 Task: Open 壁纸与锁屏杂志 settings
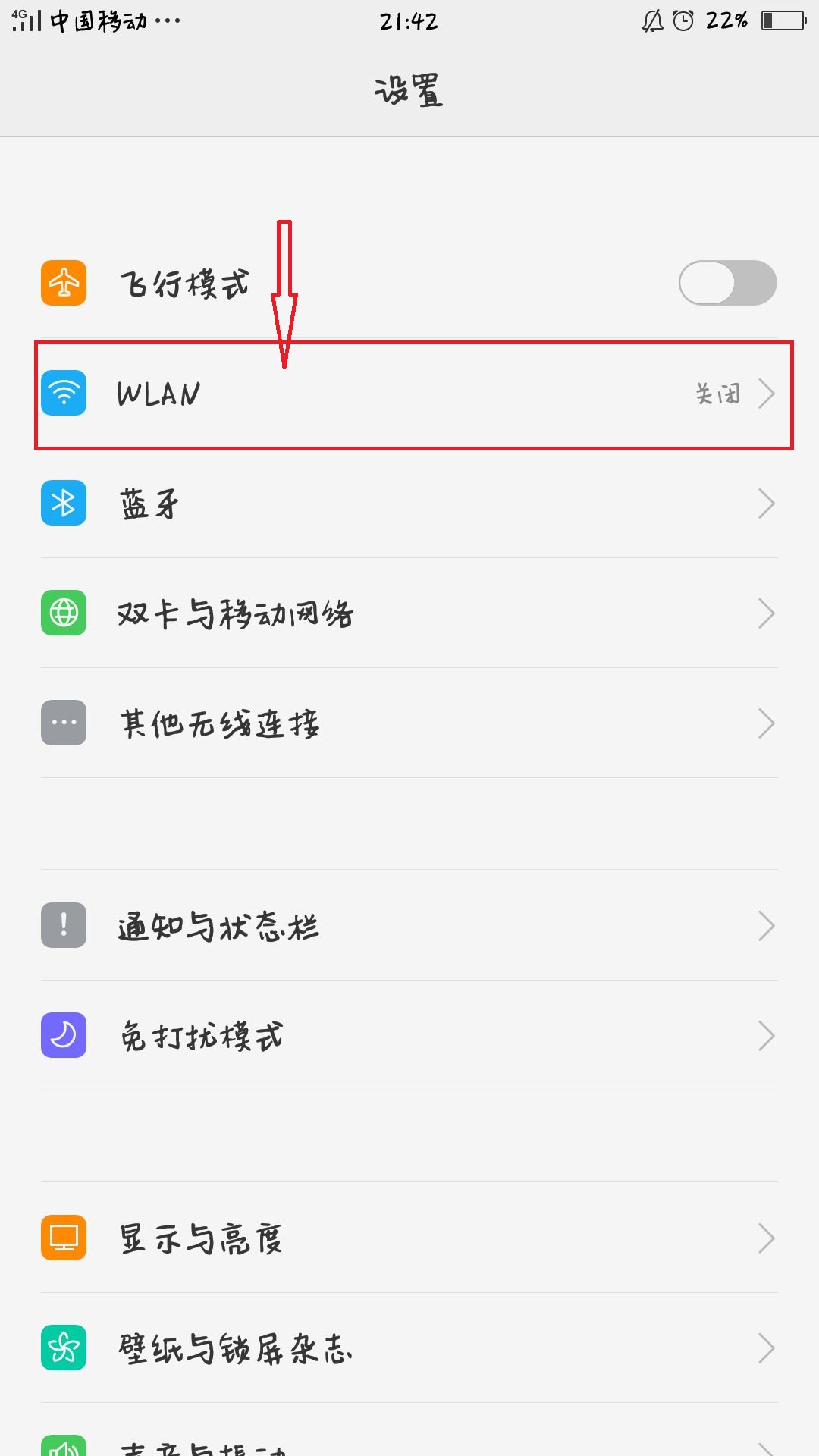click(x=409, y=1348)
